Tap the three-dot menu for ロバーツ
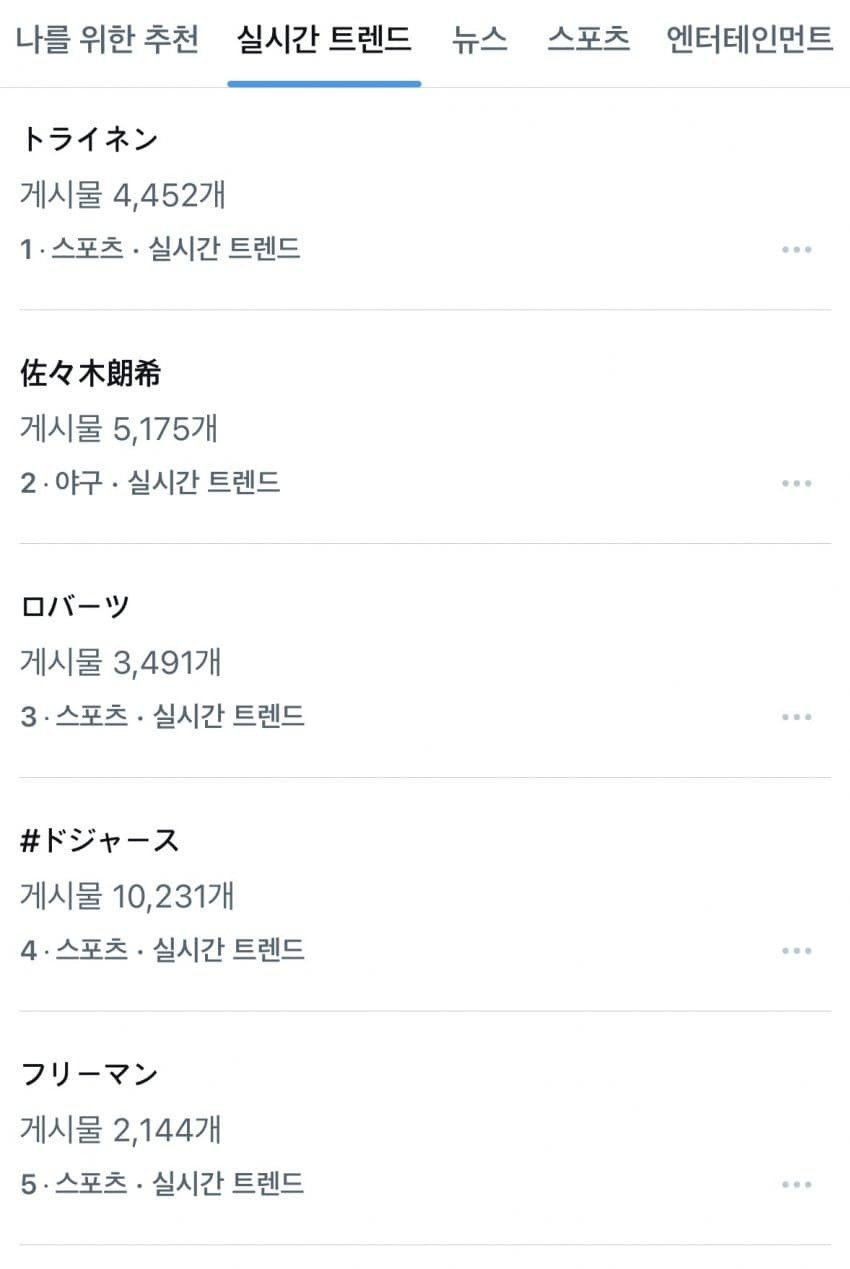Screen dimensions: 850x1269 (796, 717)
